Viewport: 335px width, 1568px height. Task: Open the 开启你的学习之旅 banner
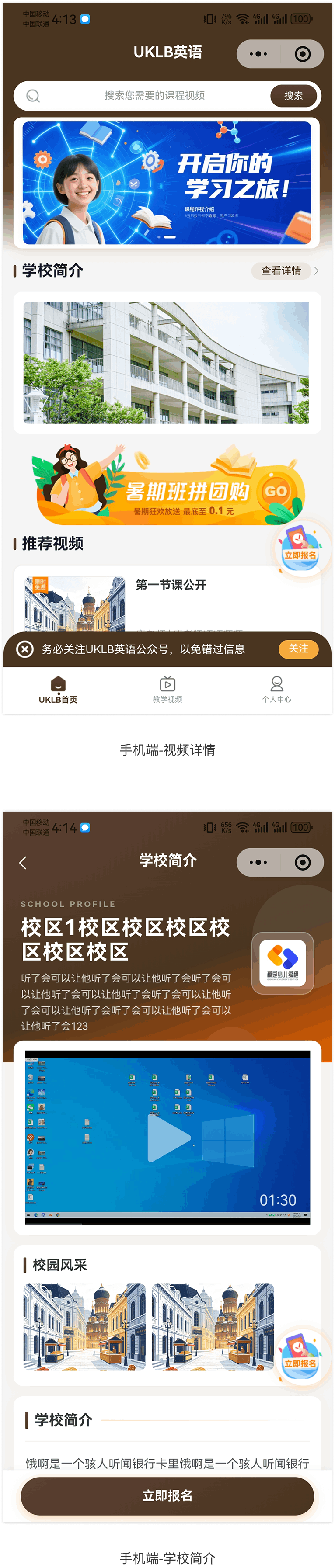click(x=167, y=183)
